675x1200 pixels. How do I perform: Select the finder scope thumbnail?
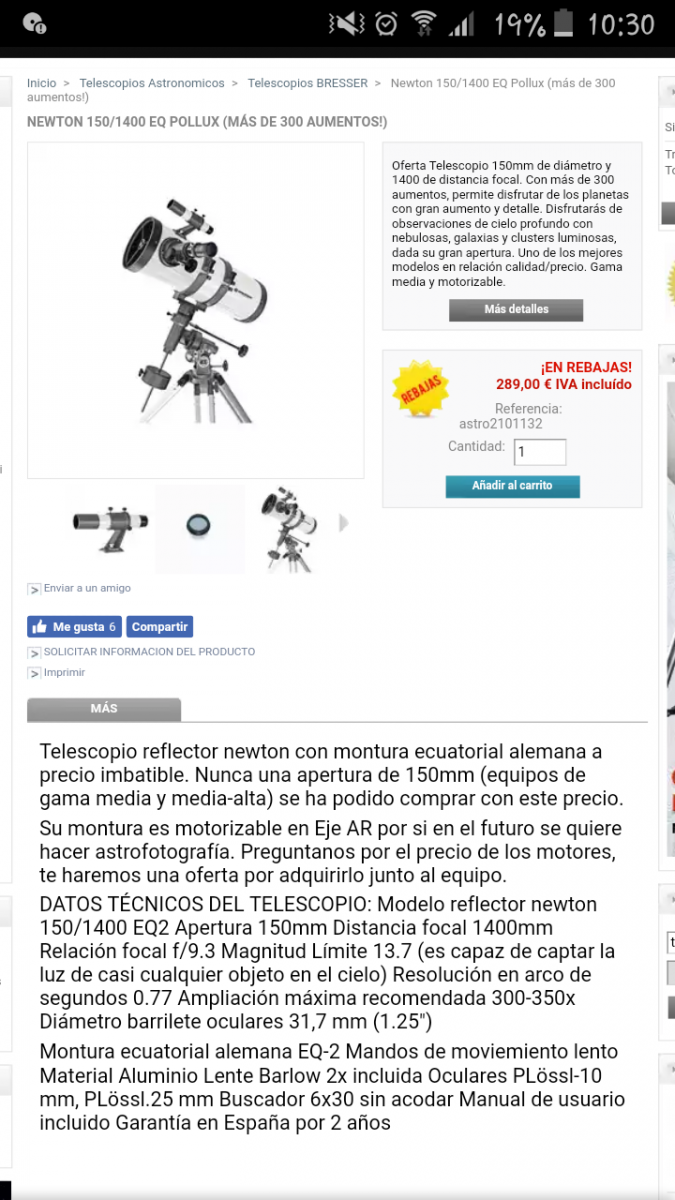point(111,528)
